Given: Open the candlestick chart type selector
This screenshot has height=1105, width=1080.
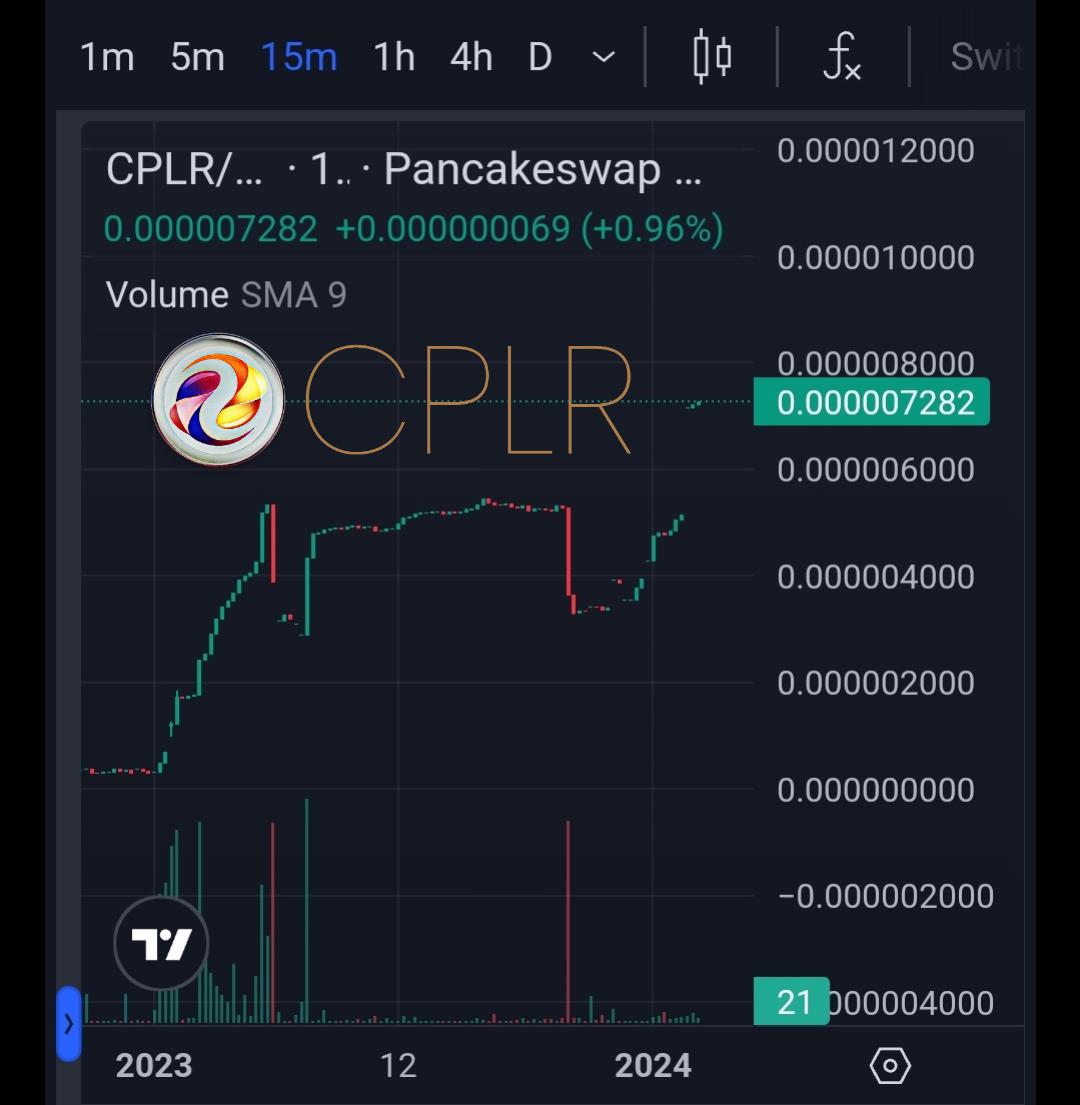Looking at the screenshot, I should [712, 56].
